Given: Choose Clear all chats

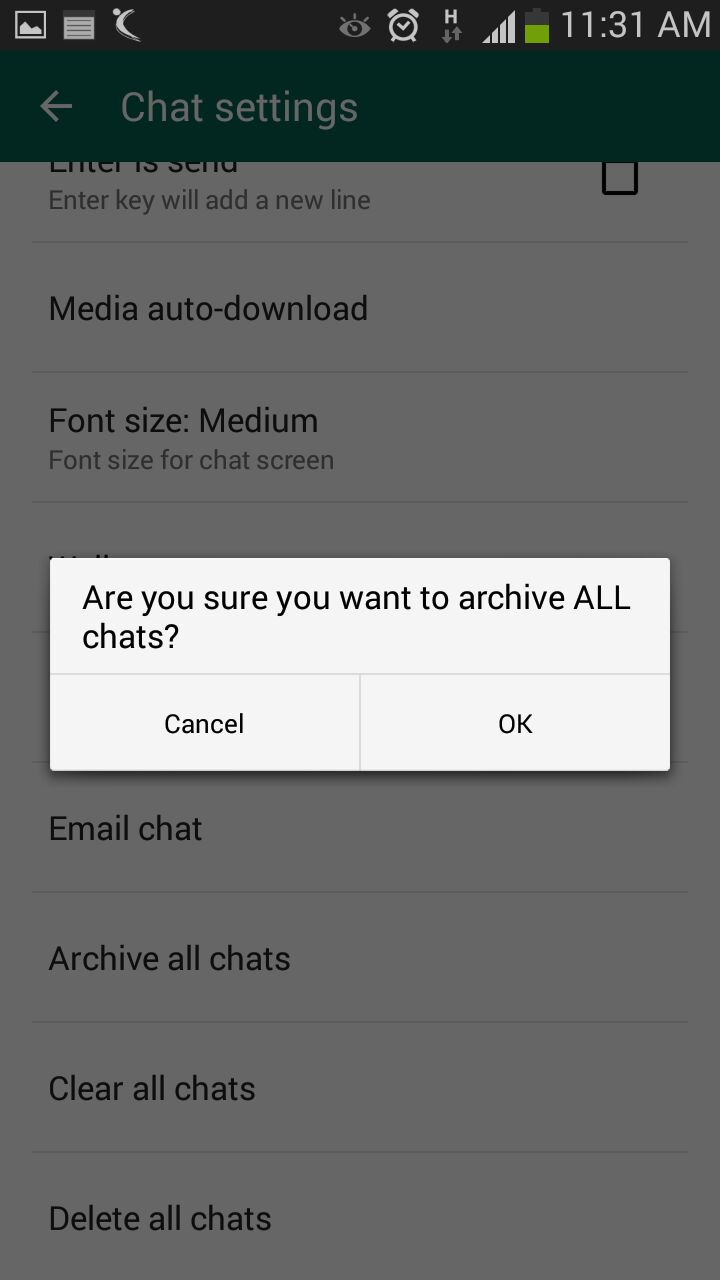Looking at the screenshot, I should tap(152, 1088).
